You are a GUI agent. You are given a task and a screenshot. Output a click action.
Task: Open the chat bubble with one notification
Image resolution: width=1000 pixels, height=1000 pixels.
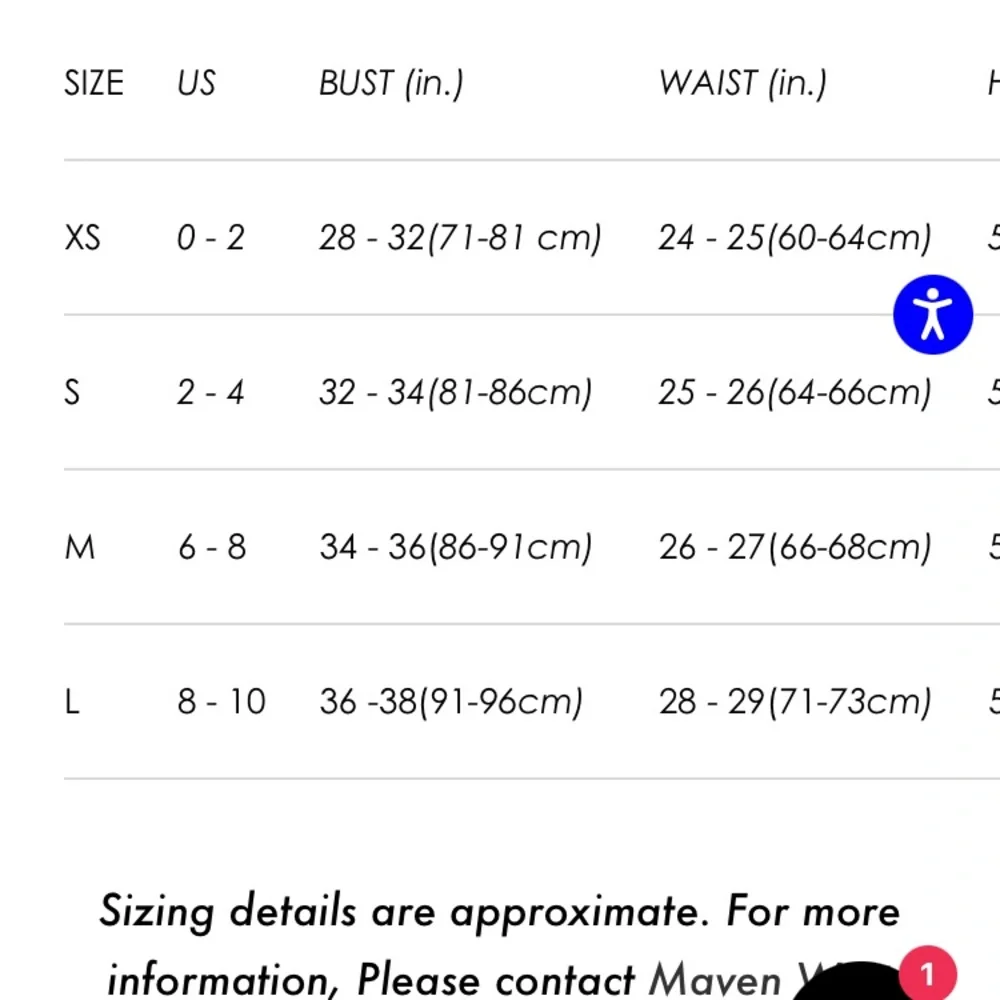[x=860, y=985]
